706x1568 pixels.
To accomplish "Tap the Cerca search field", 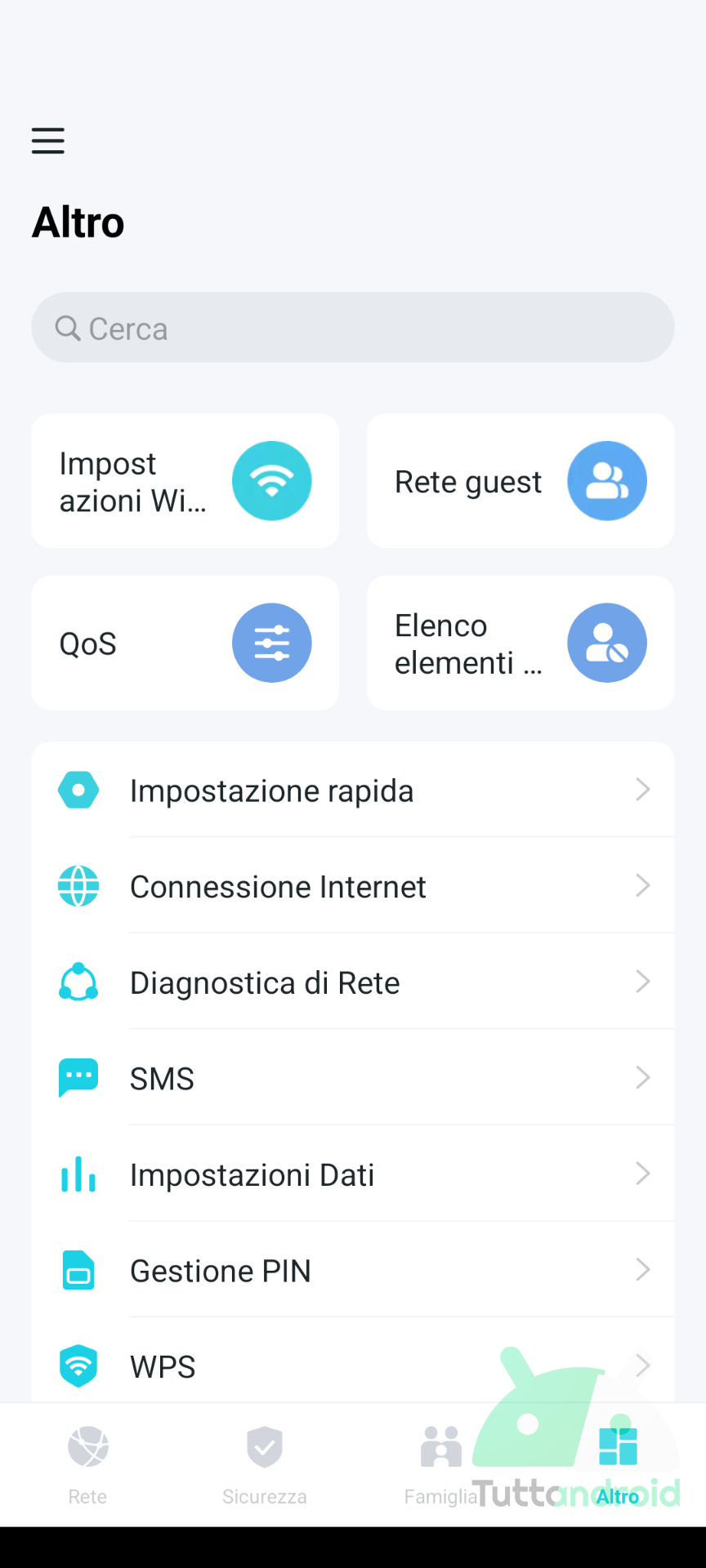I will coord(353,327).
